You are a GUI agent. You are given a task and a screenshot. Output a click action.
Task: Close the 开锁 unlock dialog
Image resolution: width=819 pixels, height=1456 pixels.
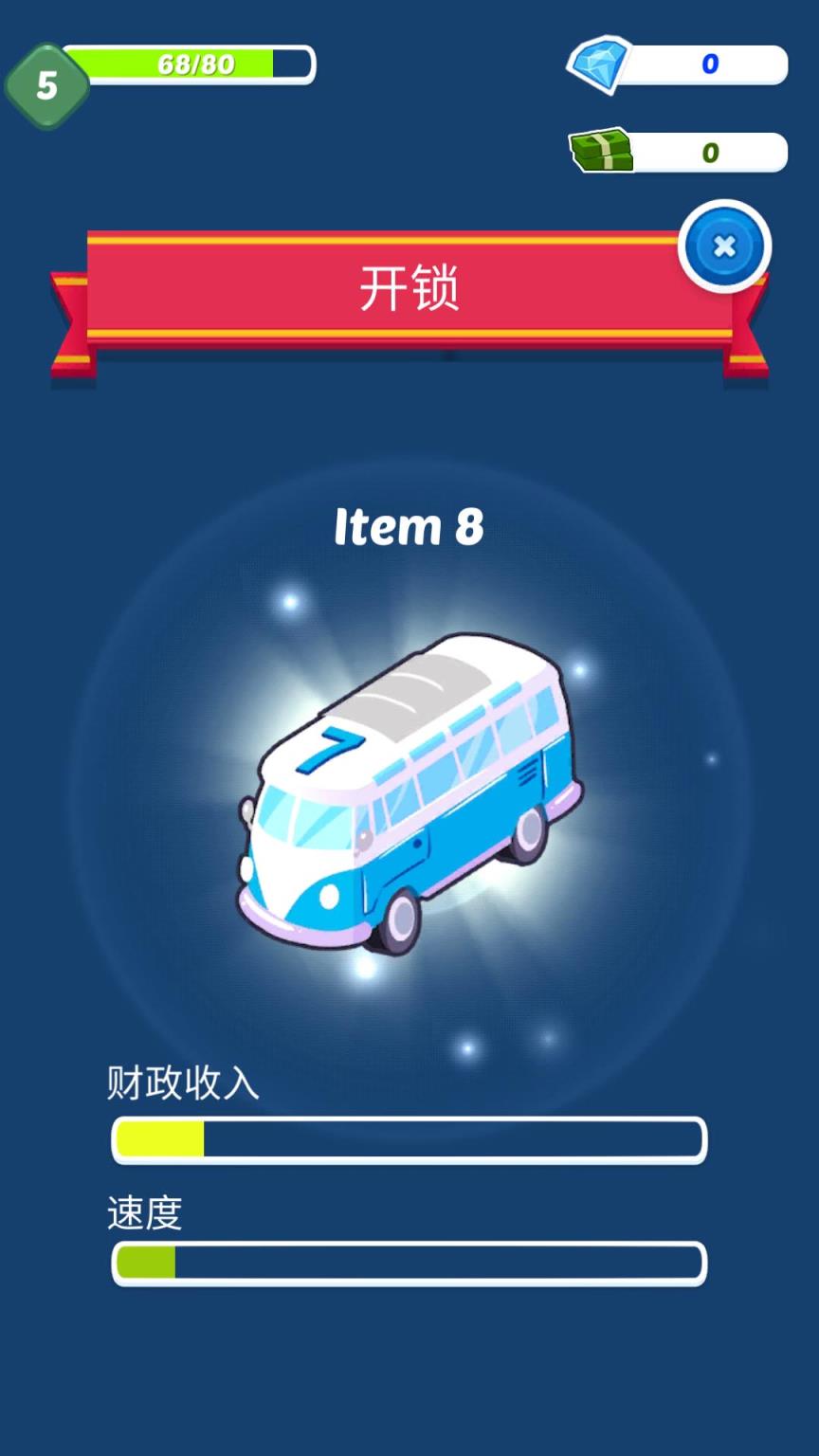tap(724, 246)
